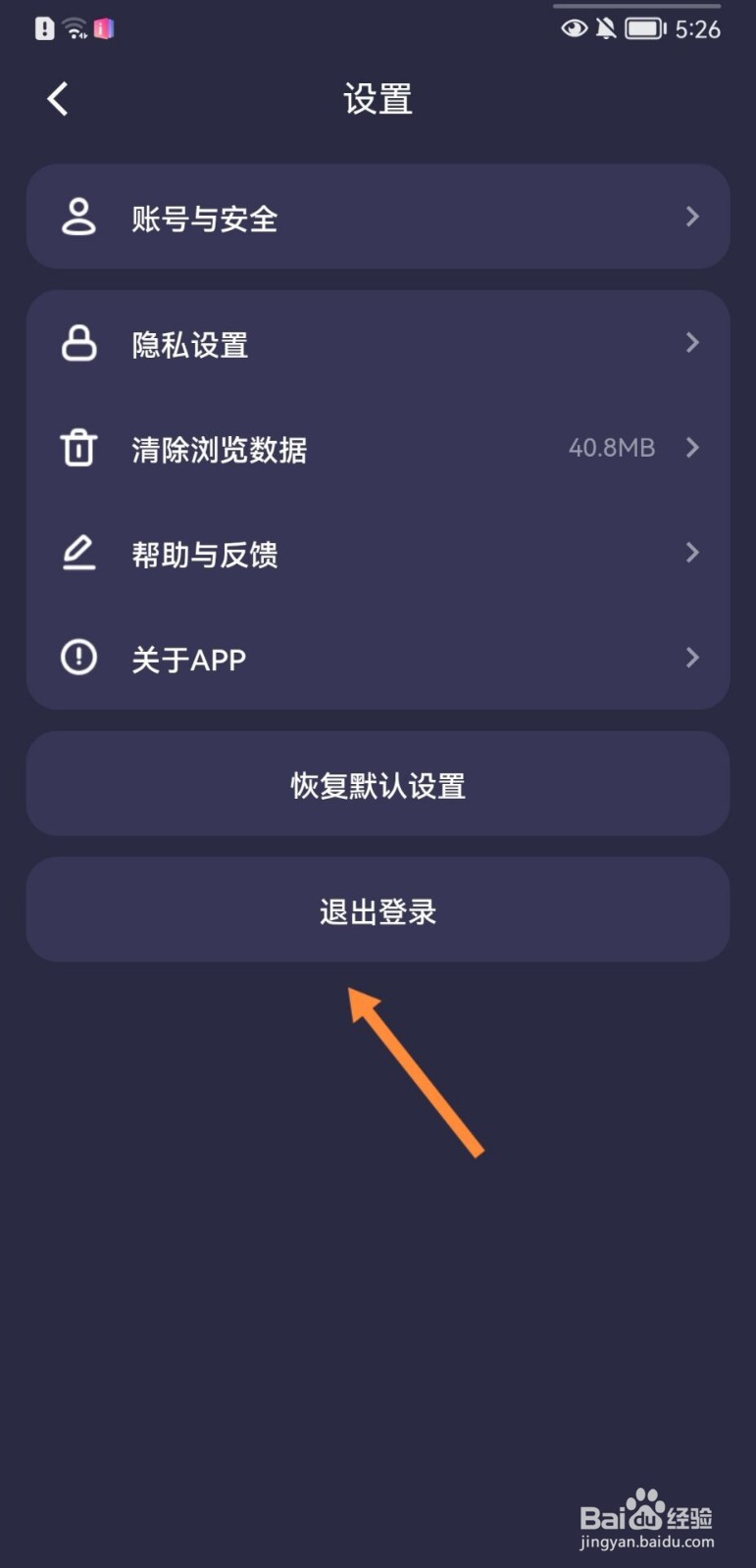Expand the 帮助与反馈 chevron arrow

click(692, 553)
